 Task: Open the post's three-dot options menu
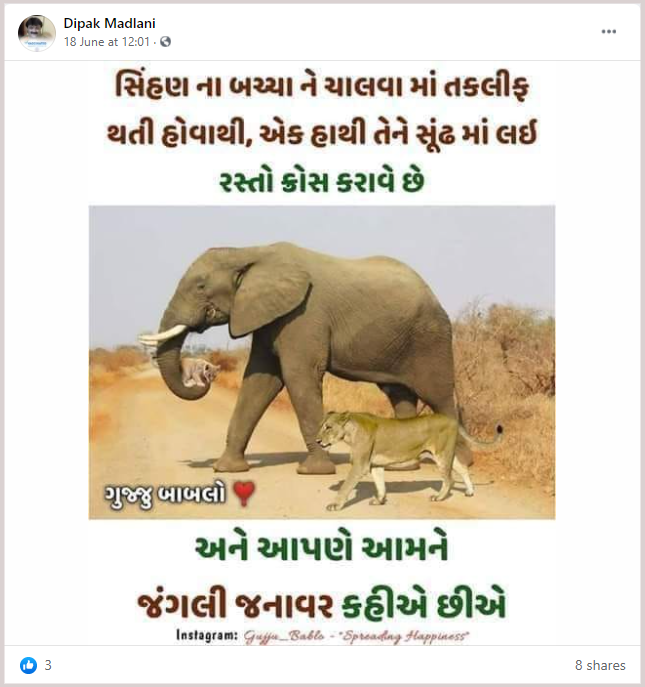(608, 32)
